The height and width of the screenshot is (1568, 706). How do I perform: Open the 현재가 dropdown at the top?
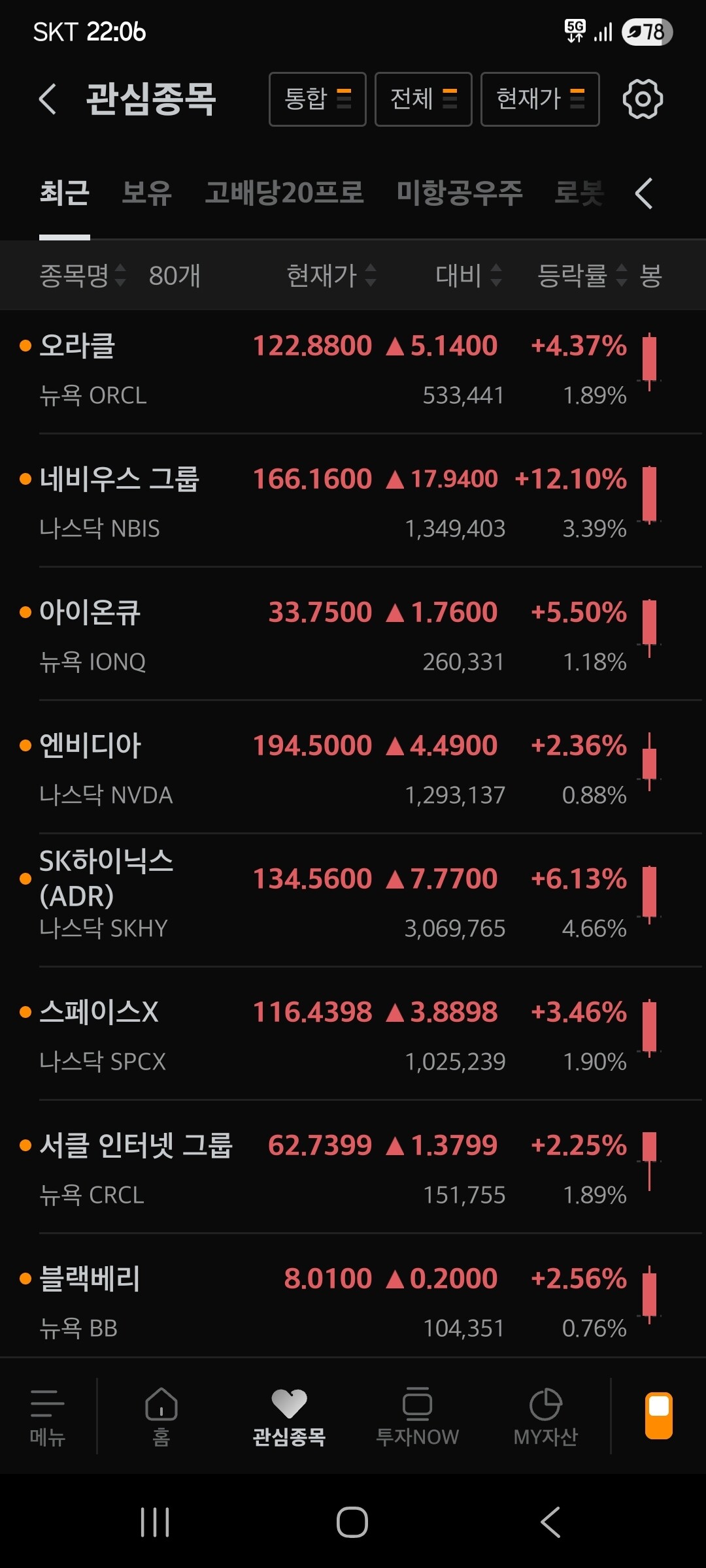540,99
